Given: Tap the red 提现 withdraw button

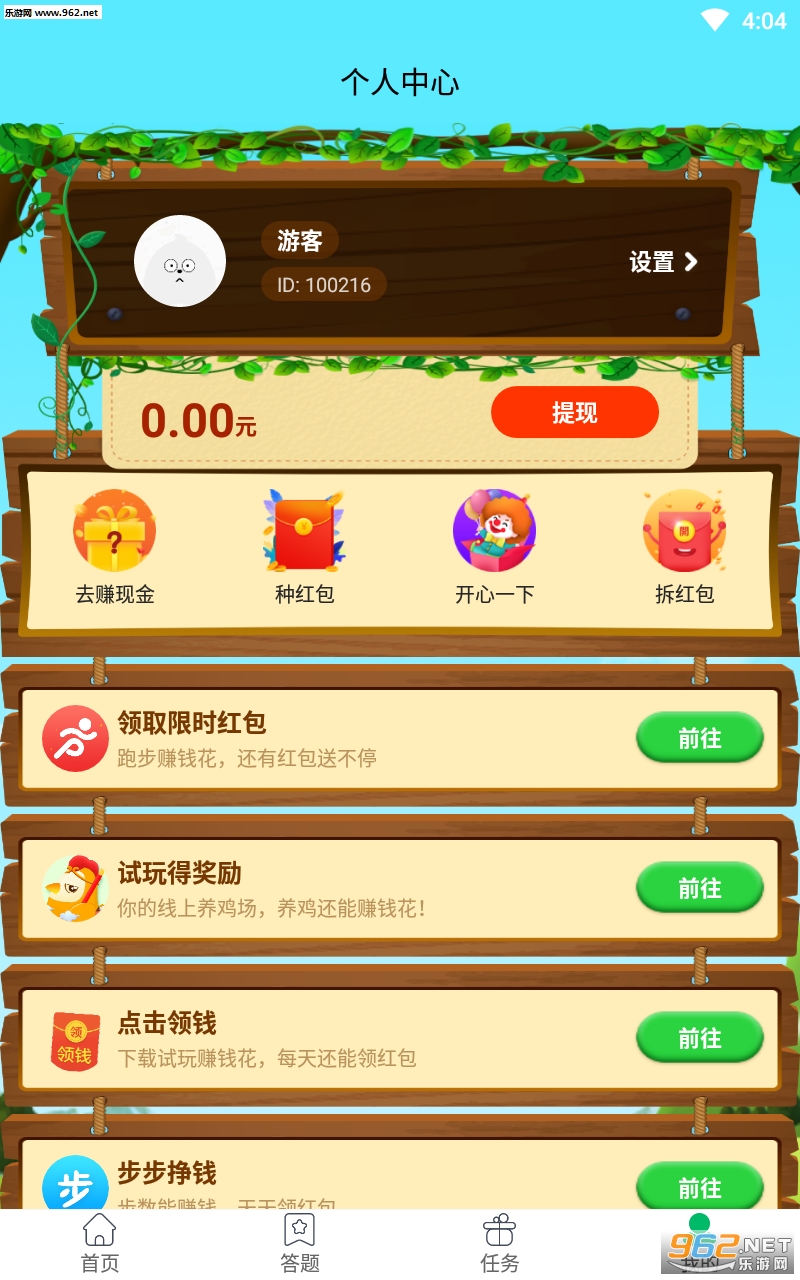Looking at the screenshot, I should [575, 412].
